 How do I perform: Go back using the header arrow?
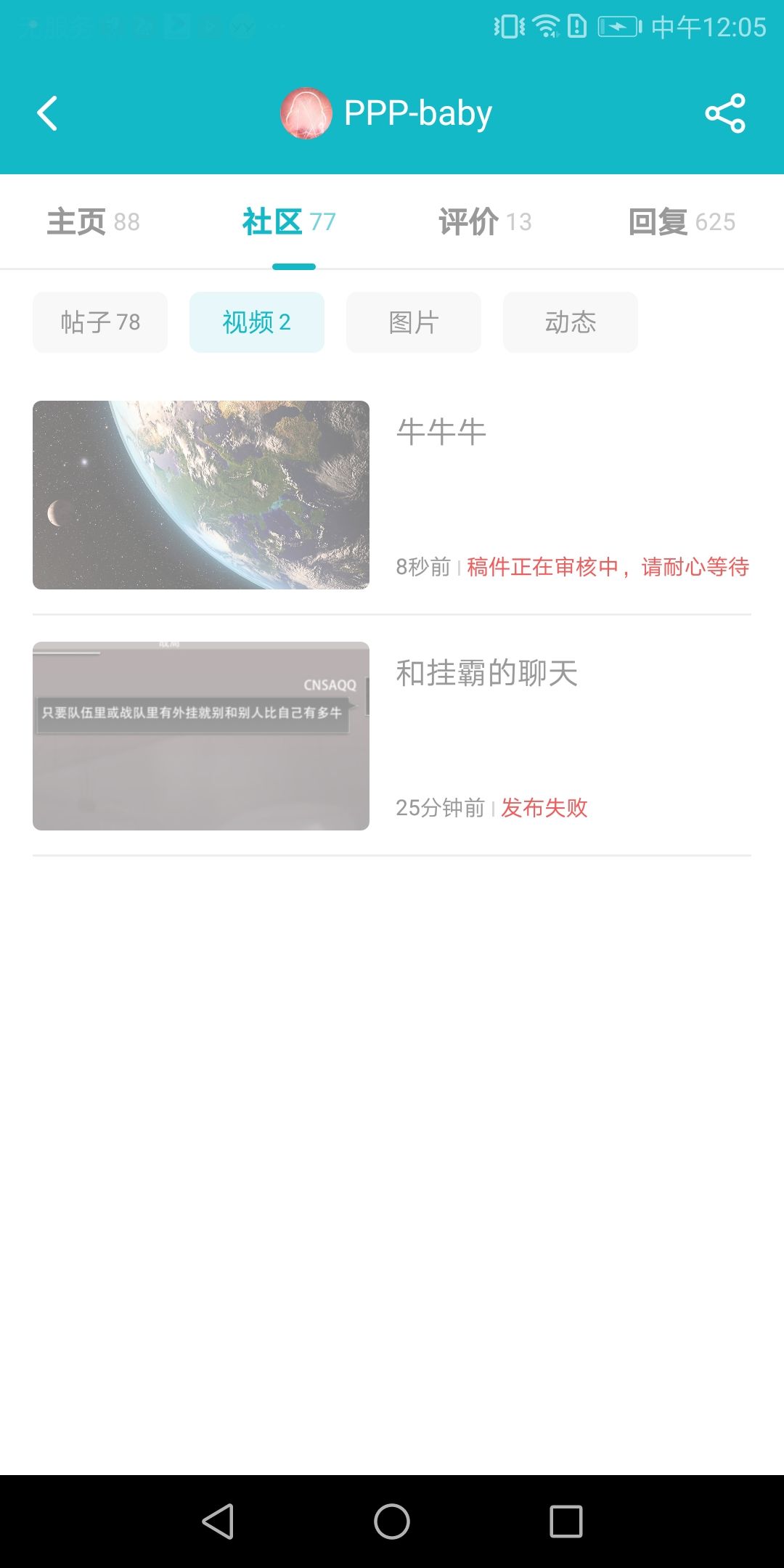pyautogui.click(x=47, y=114)
